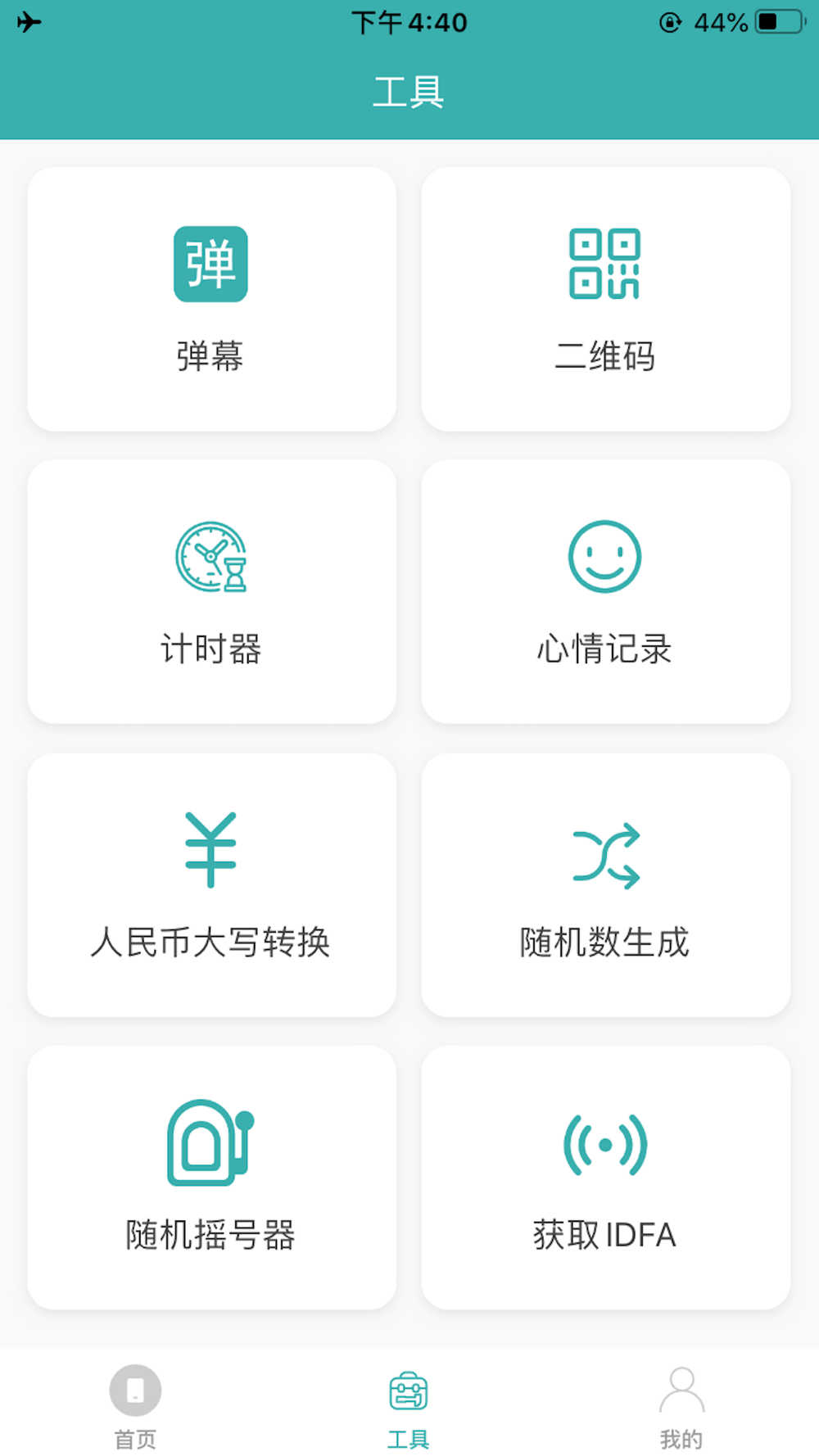Screen dimensions: 819x1456
Task: Go to the 我的 profile tab
Action: pos(681,1407)
